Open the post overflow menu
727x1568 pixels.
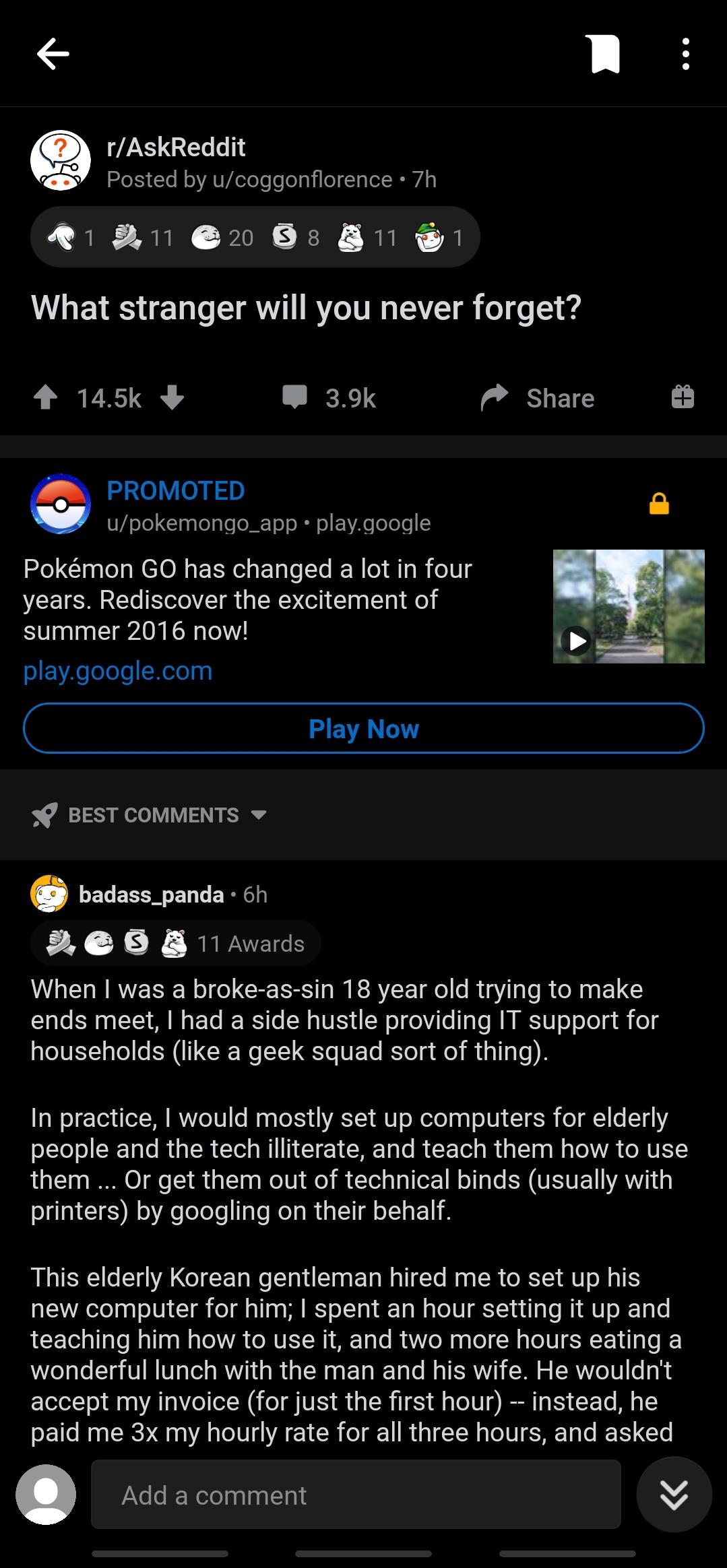(685, 54)
